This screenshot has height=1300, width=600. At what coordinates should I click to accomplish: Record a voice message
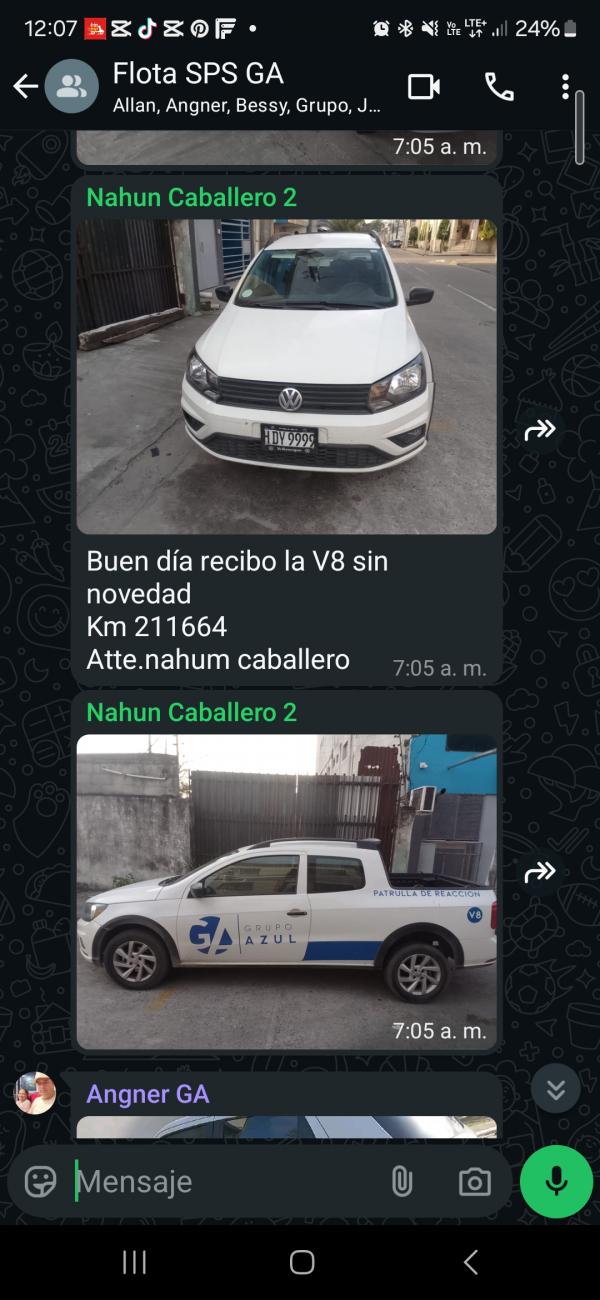tap(556, 1181)
